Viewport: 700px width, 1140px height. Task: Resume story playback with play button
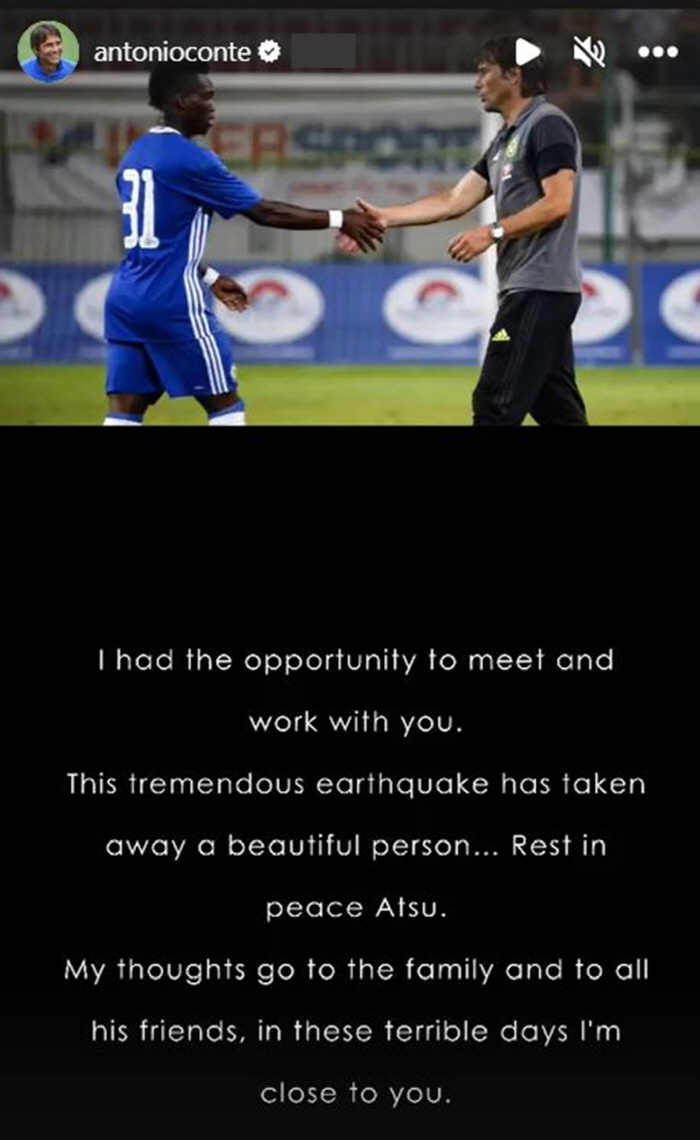point(527,52)
